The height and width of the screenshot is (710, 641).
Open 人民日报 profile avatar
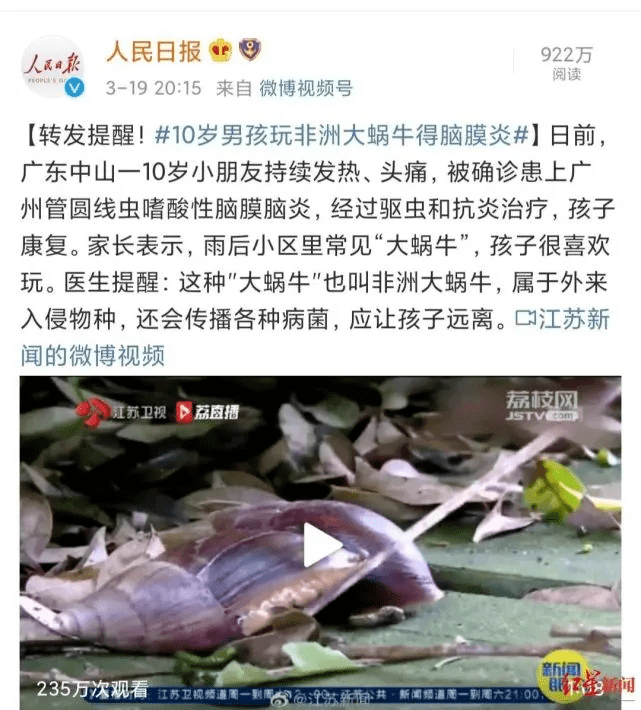52,65
